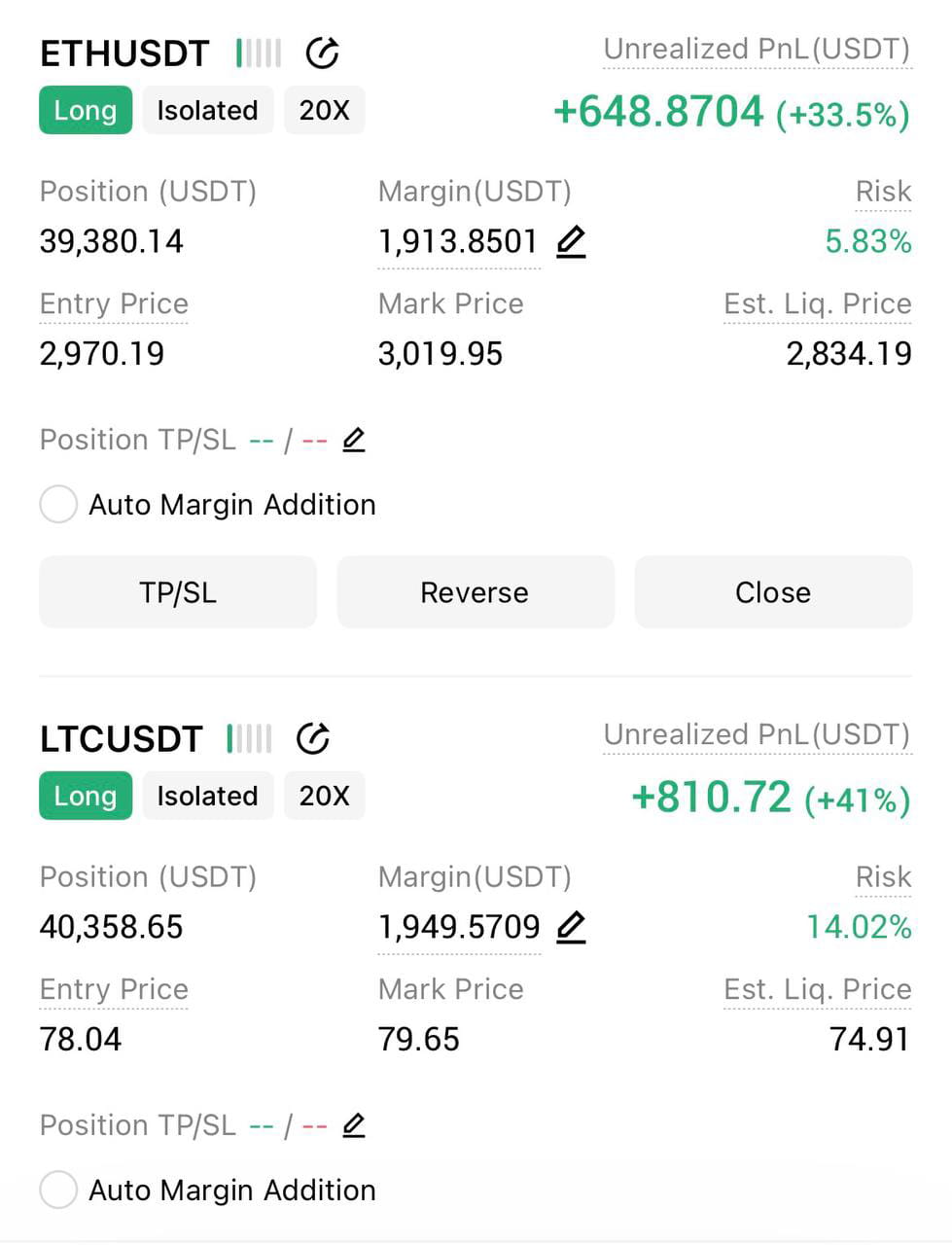Enable Auto Margin Addition for ETHUSDT
952x1245 pixels.
[x=58, y=505]
